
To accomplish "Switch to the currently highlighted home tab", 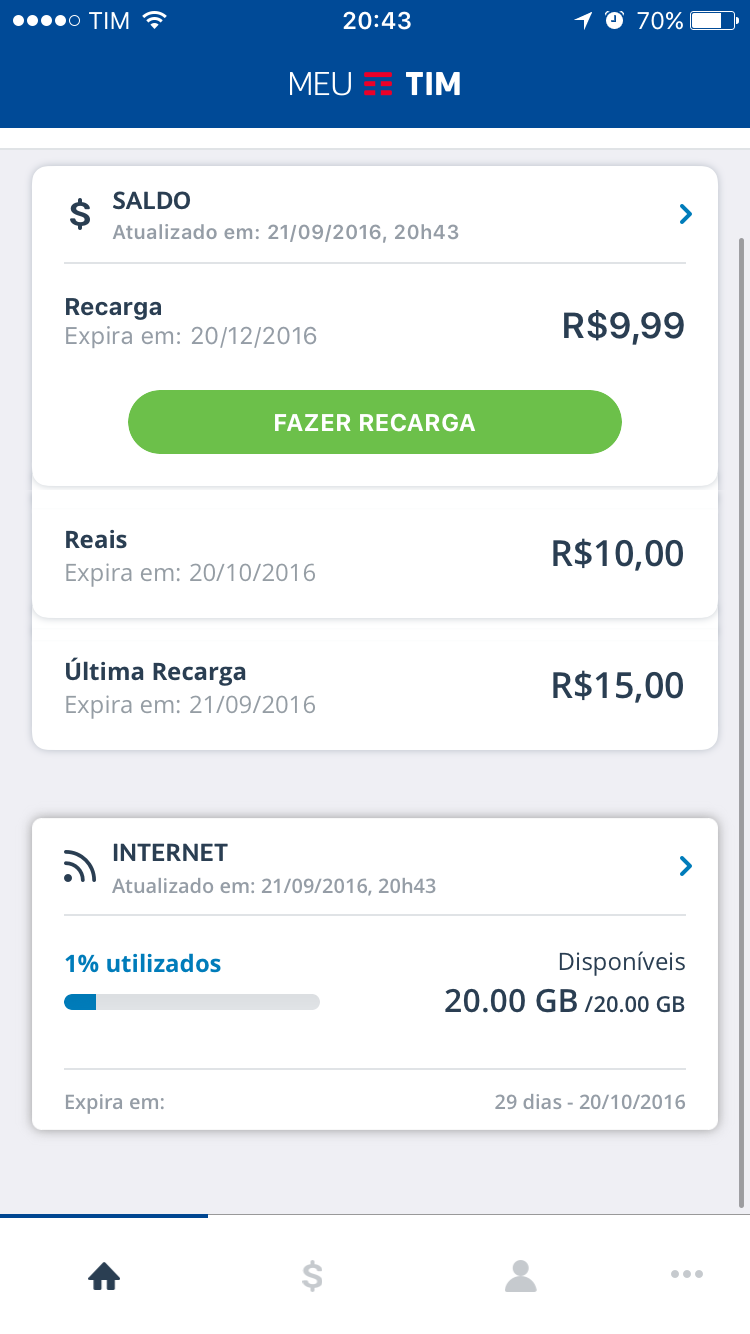I will [x=103, y=1275].
